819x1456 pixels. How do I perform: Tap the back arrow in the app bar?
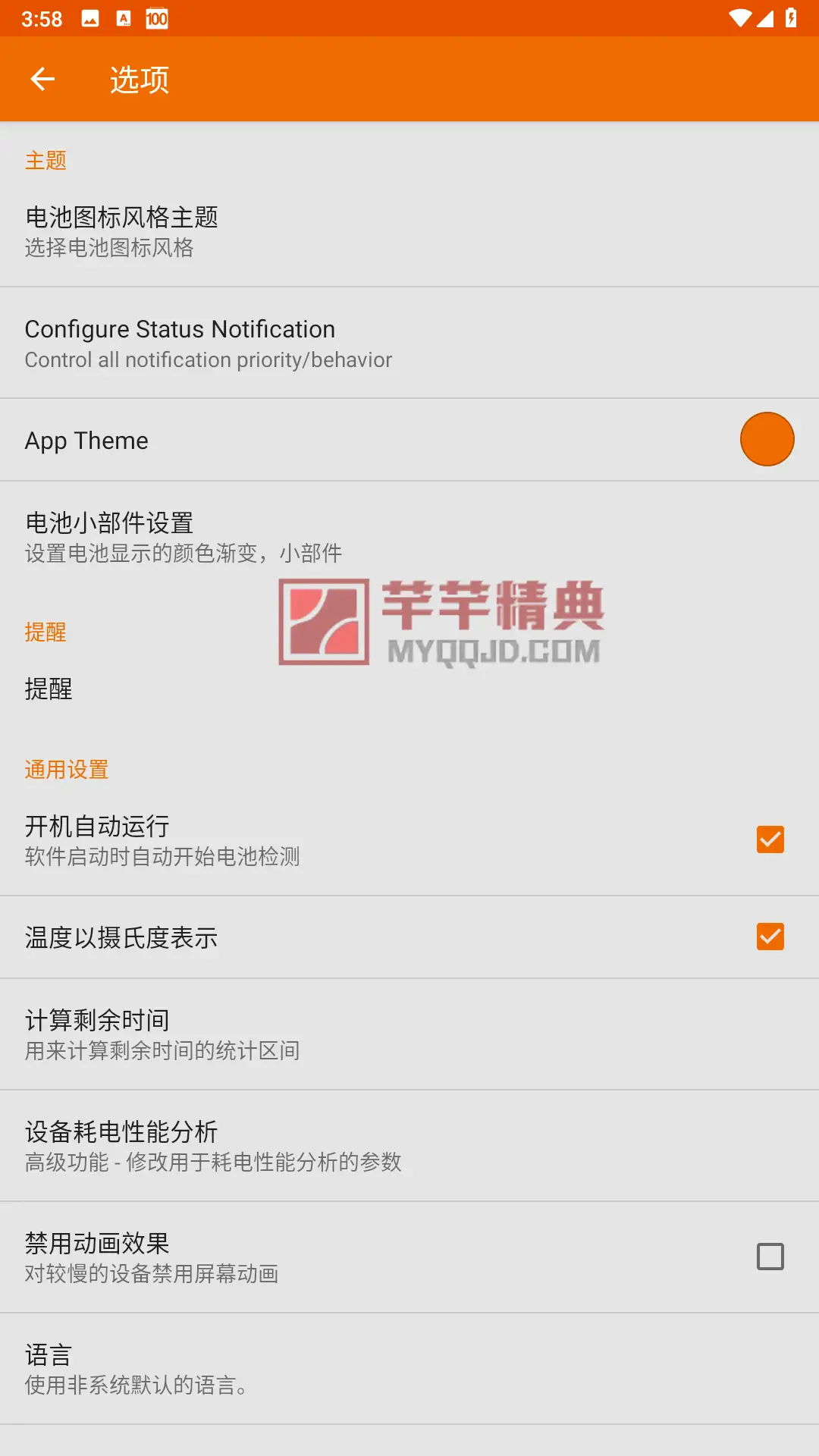42,79
